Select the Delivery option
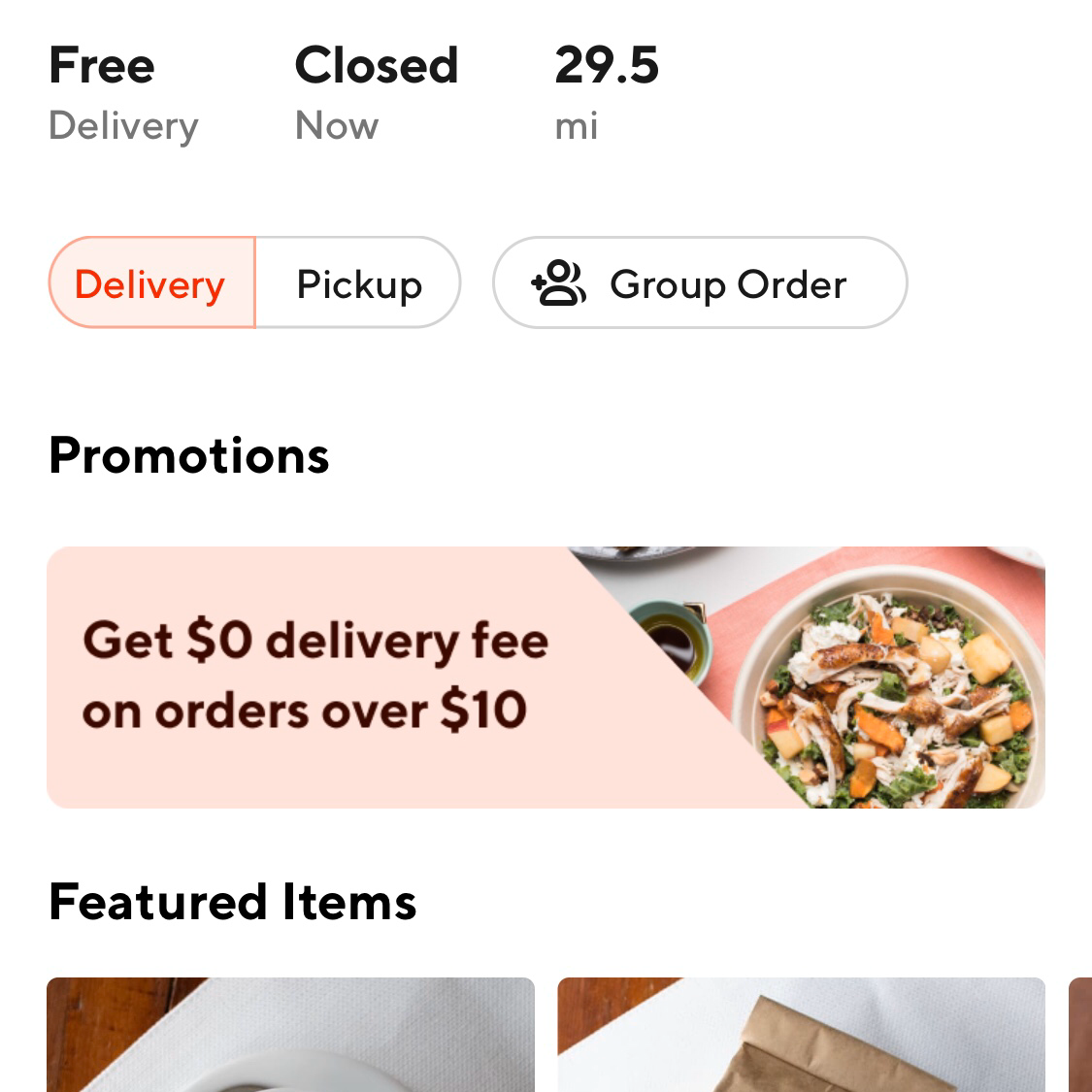The height and width of the screenshot is (1092, 1092). (151, 283)
